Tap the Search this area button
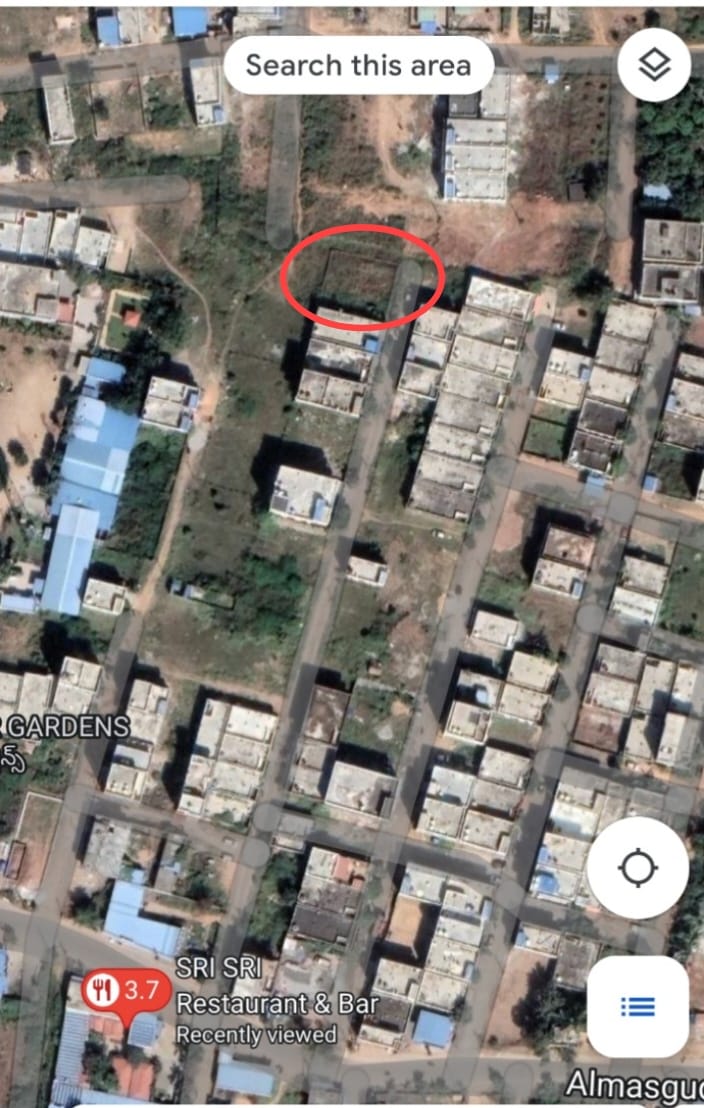 (x=358, y=66)
